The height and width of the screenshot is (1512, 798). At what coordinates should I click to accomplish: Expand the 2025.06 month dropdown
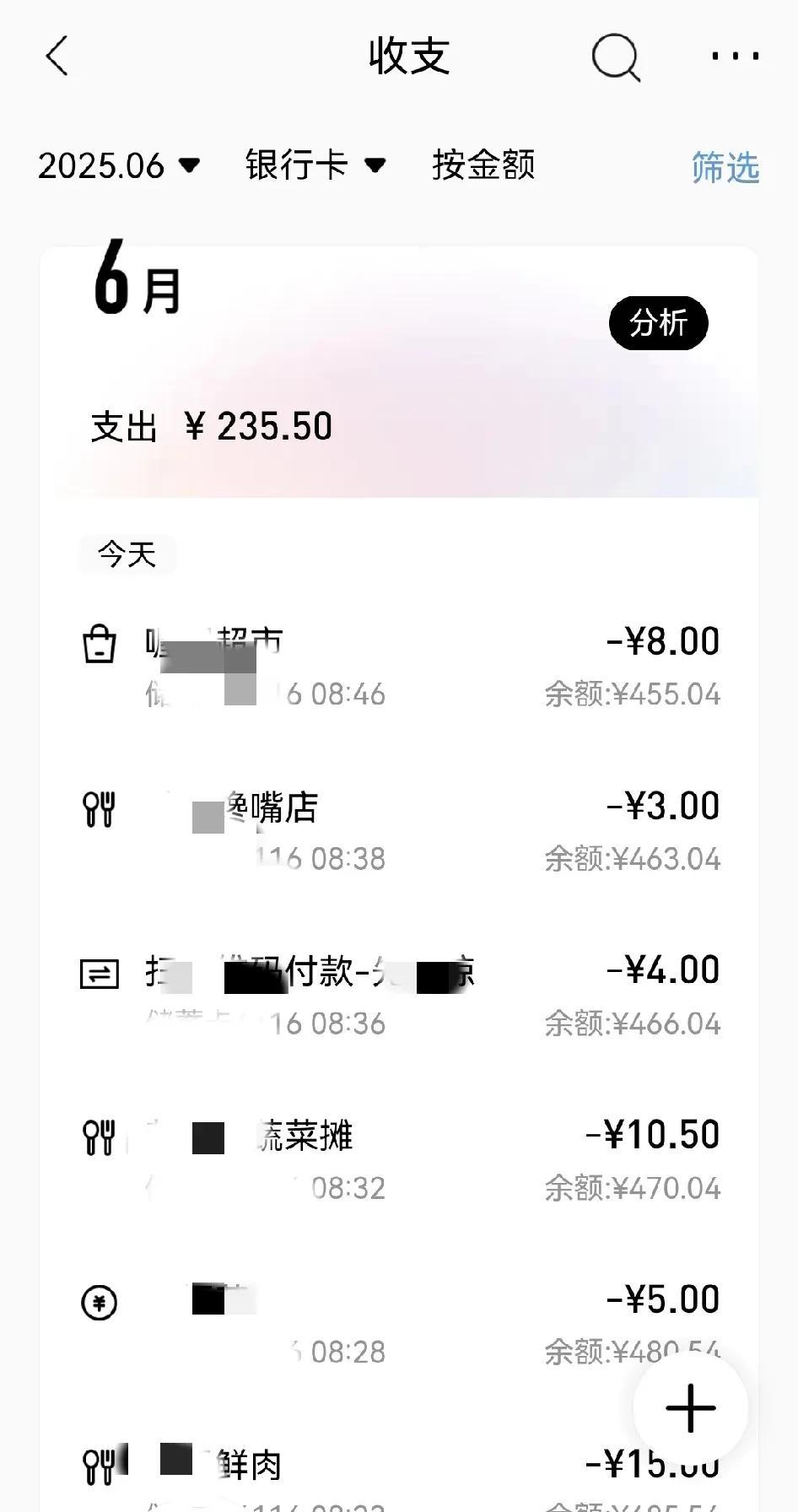point(119,165)
